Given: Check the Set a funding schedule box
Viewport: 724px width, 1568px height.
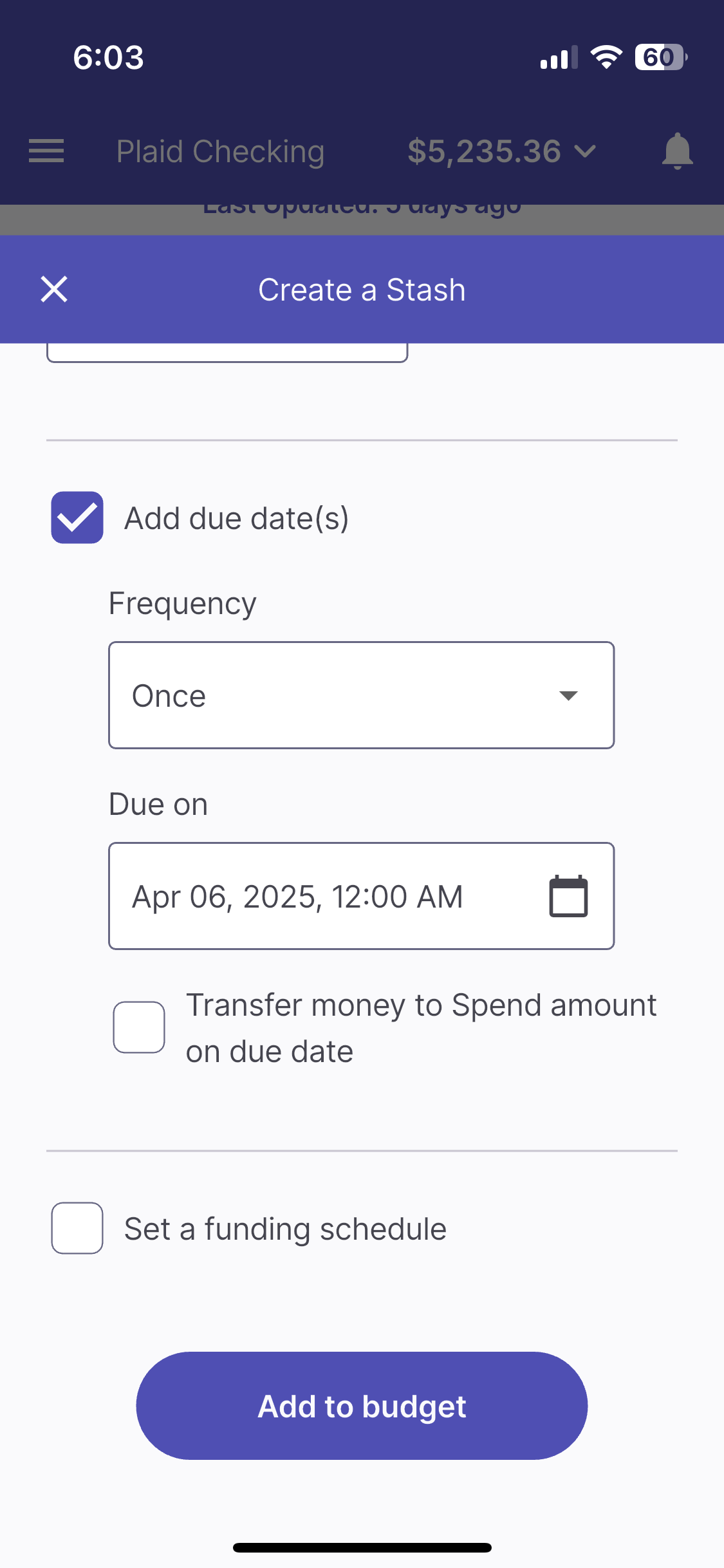Looking at the screenshot, I should tap(77, 1228).
